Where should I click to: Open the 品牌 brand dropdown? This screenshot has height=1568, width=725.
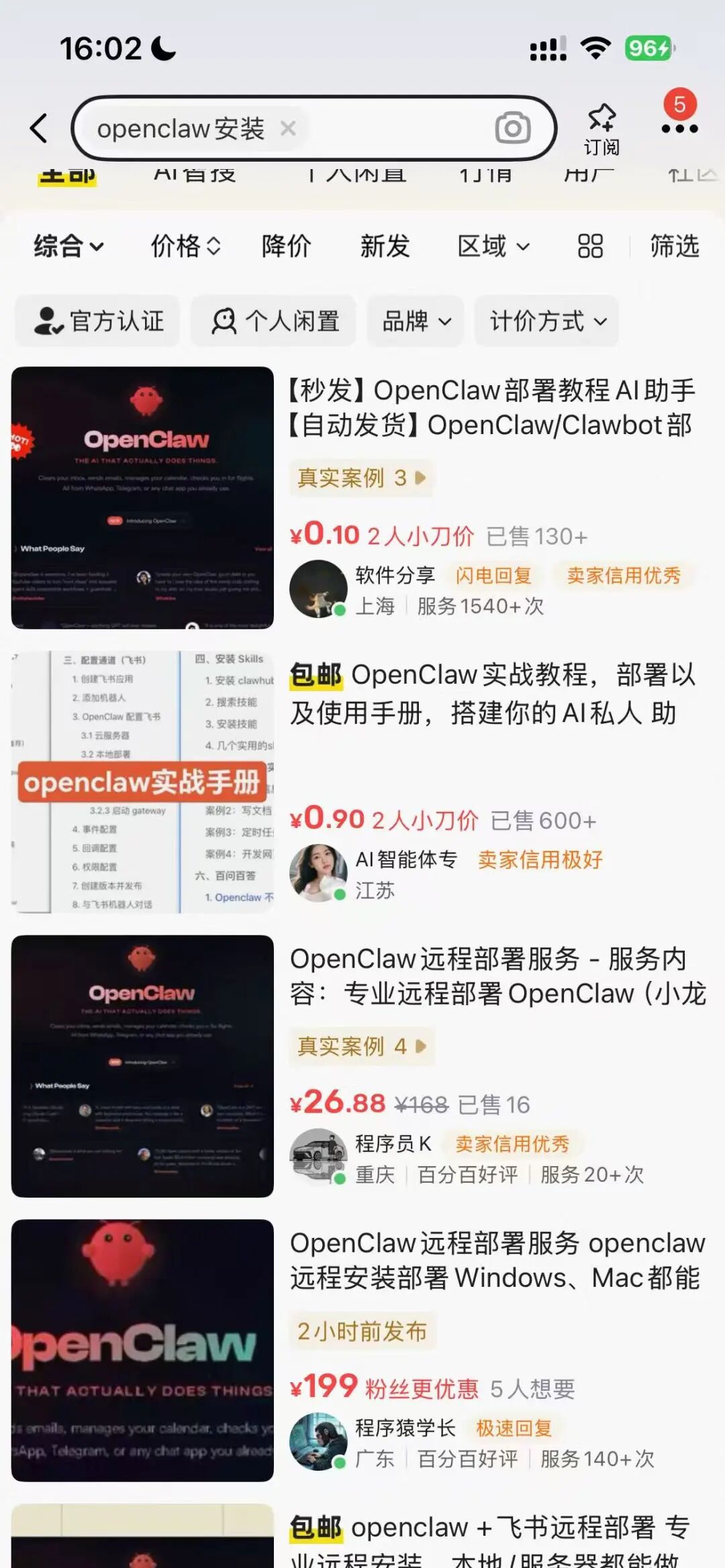[414, 321]
